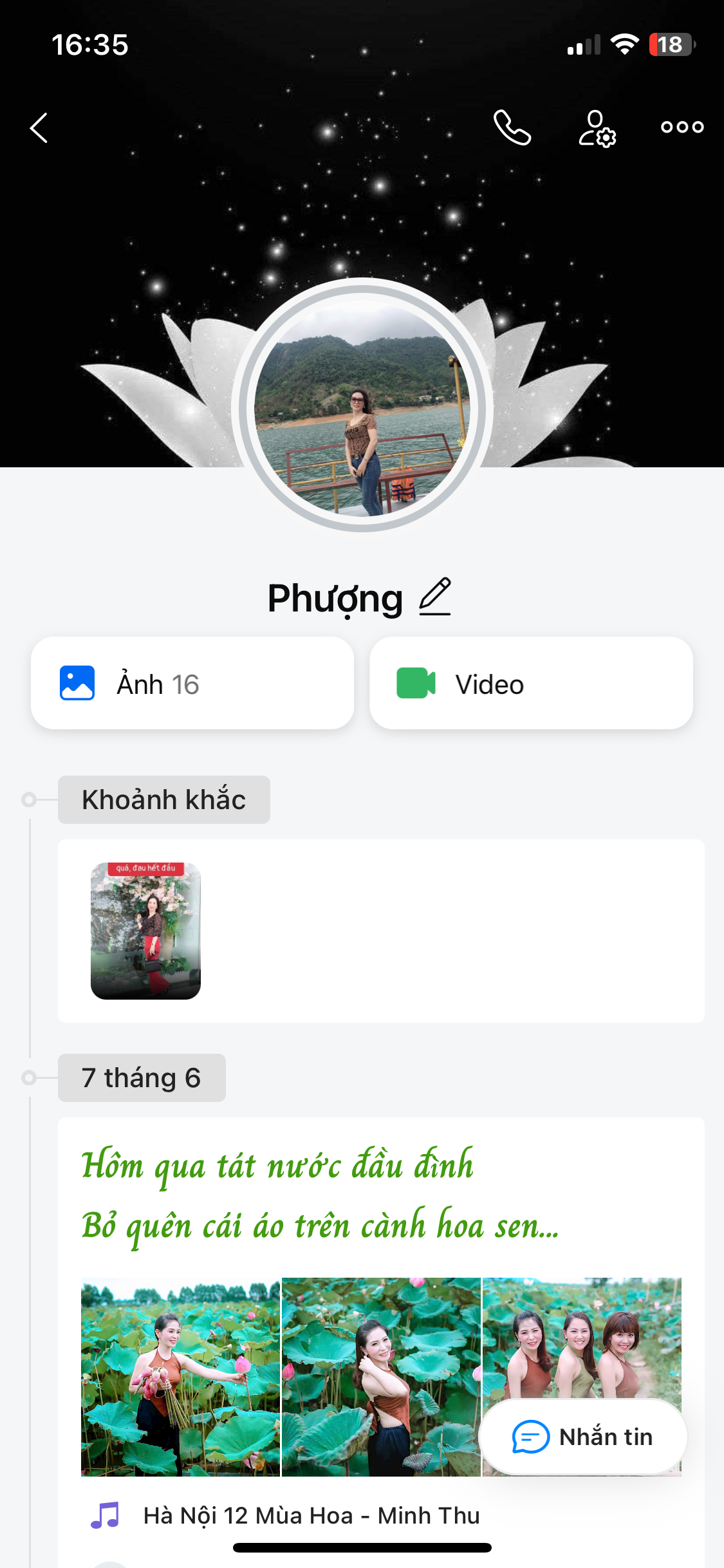This screenshot has height=1568, width=724.
Task: Go back from Phượng's profile
Action: (x=39, y=127)
